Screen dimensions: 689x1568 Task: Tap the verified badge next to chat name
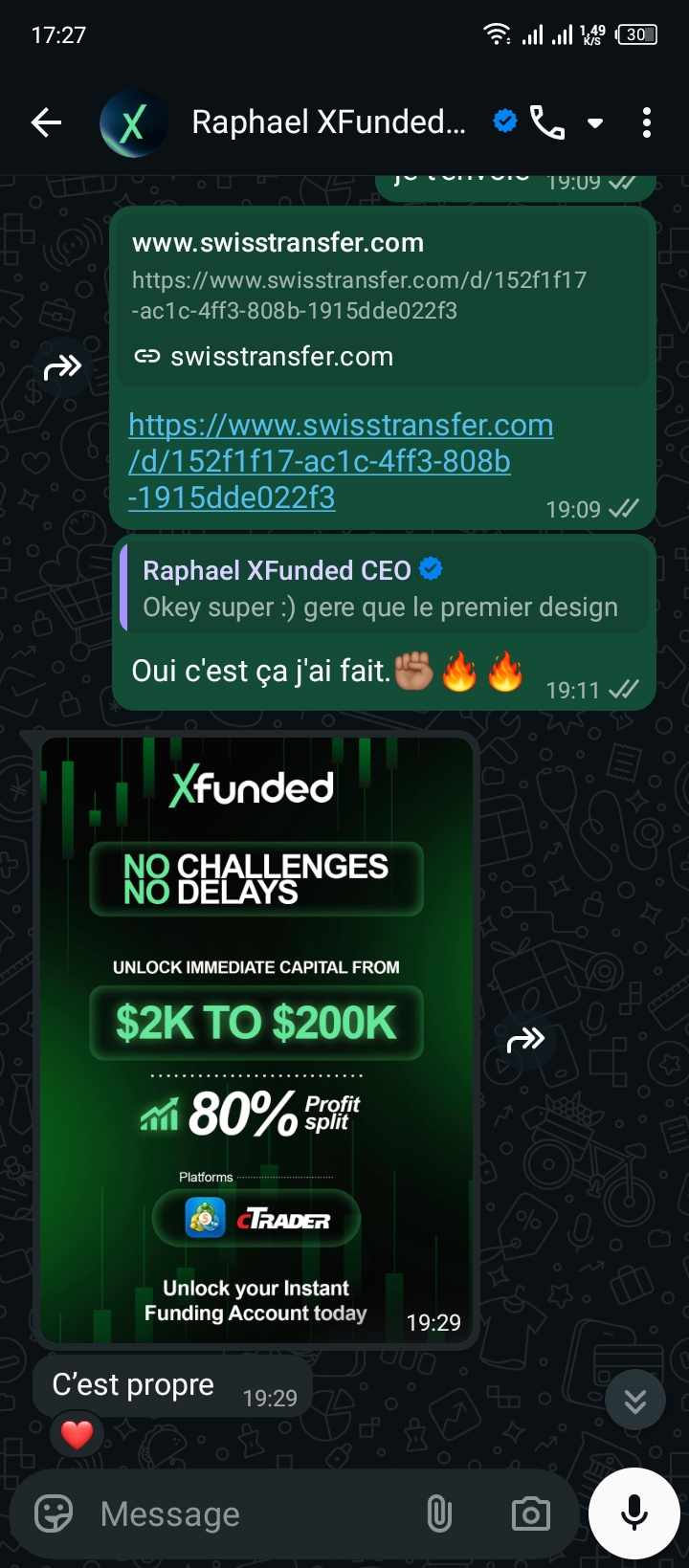point(503,121)
